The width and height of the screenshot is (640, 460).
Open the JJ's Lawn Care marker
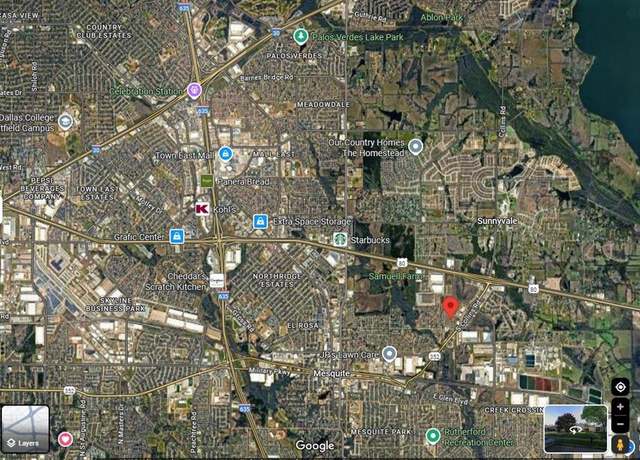pos(389,353)
